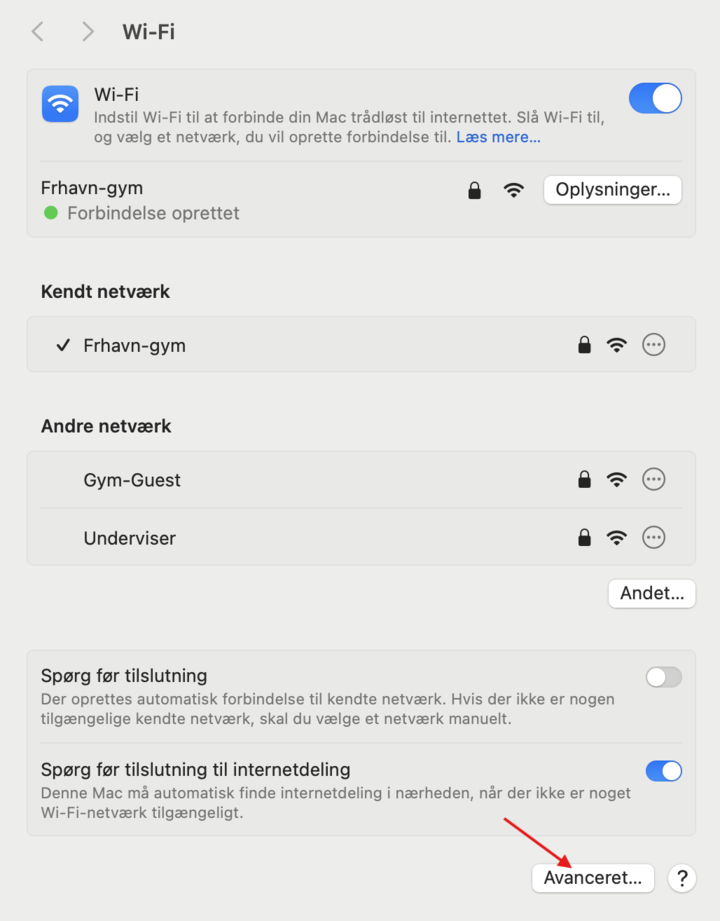Open the help question mark button

(x=682, y=878)
